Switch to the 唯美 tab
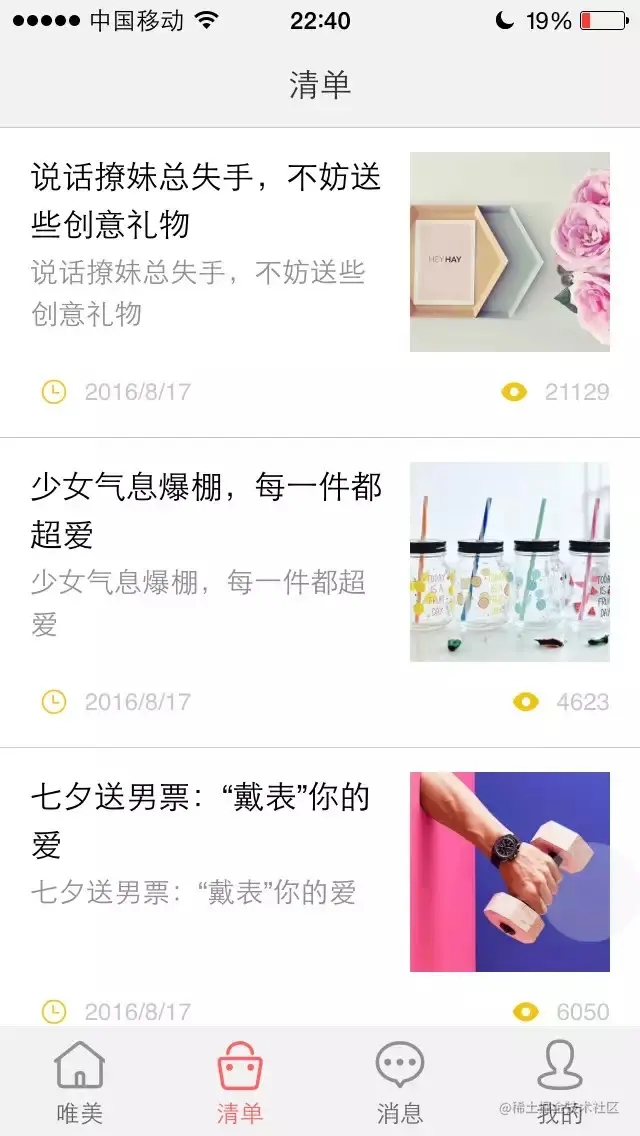The image size is (640, 1136). click(x=80, y=1082)
